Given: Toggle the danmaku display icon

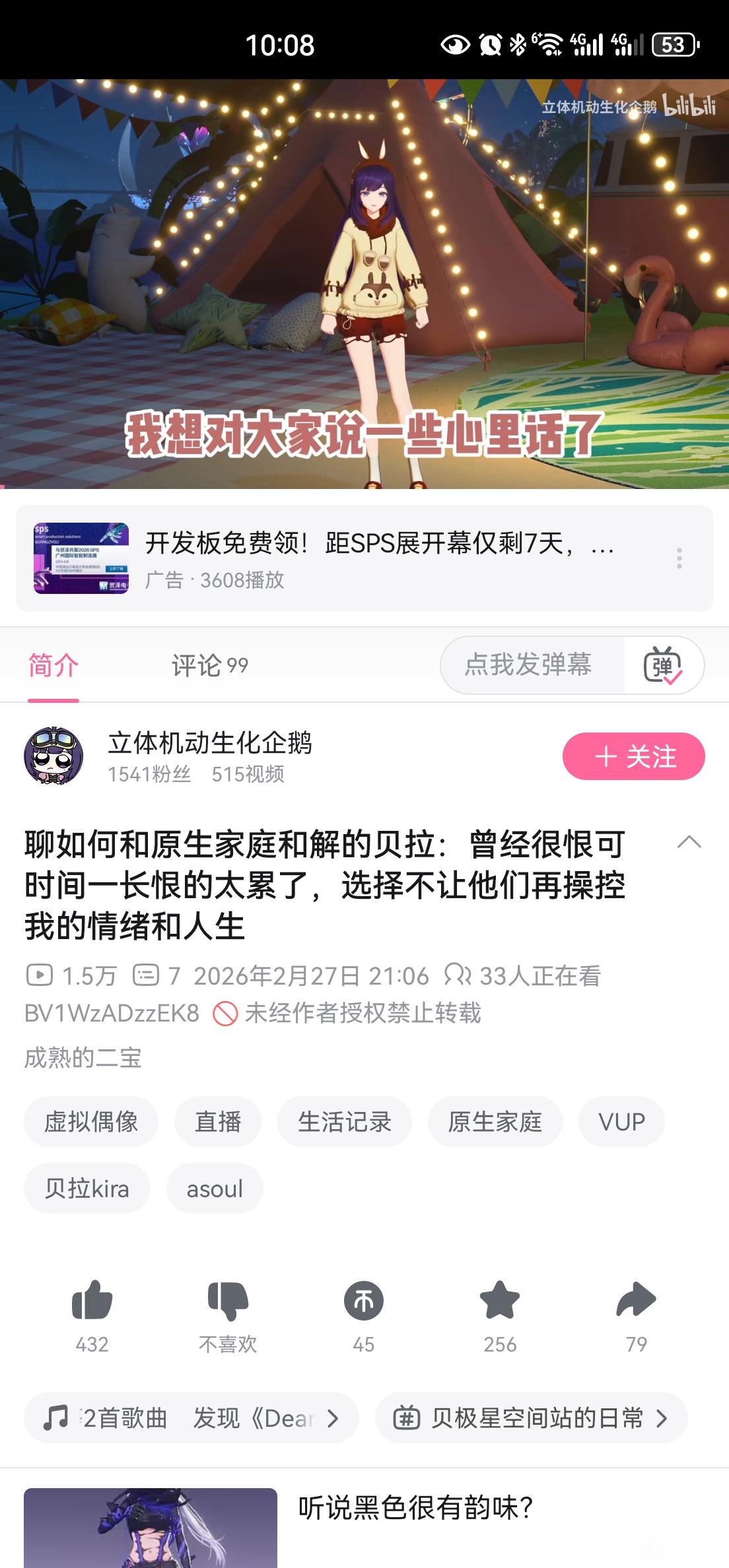Looking at the screenshot, I should click(x=663, y=665).
